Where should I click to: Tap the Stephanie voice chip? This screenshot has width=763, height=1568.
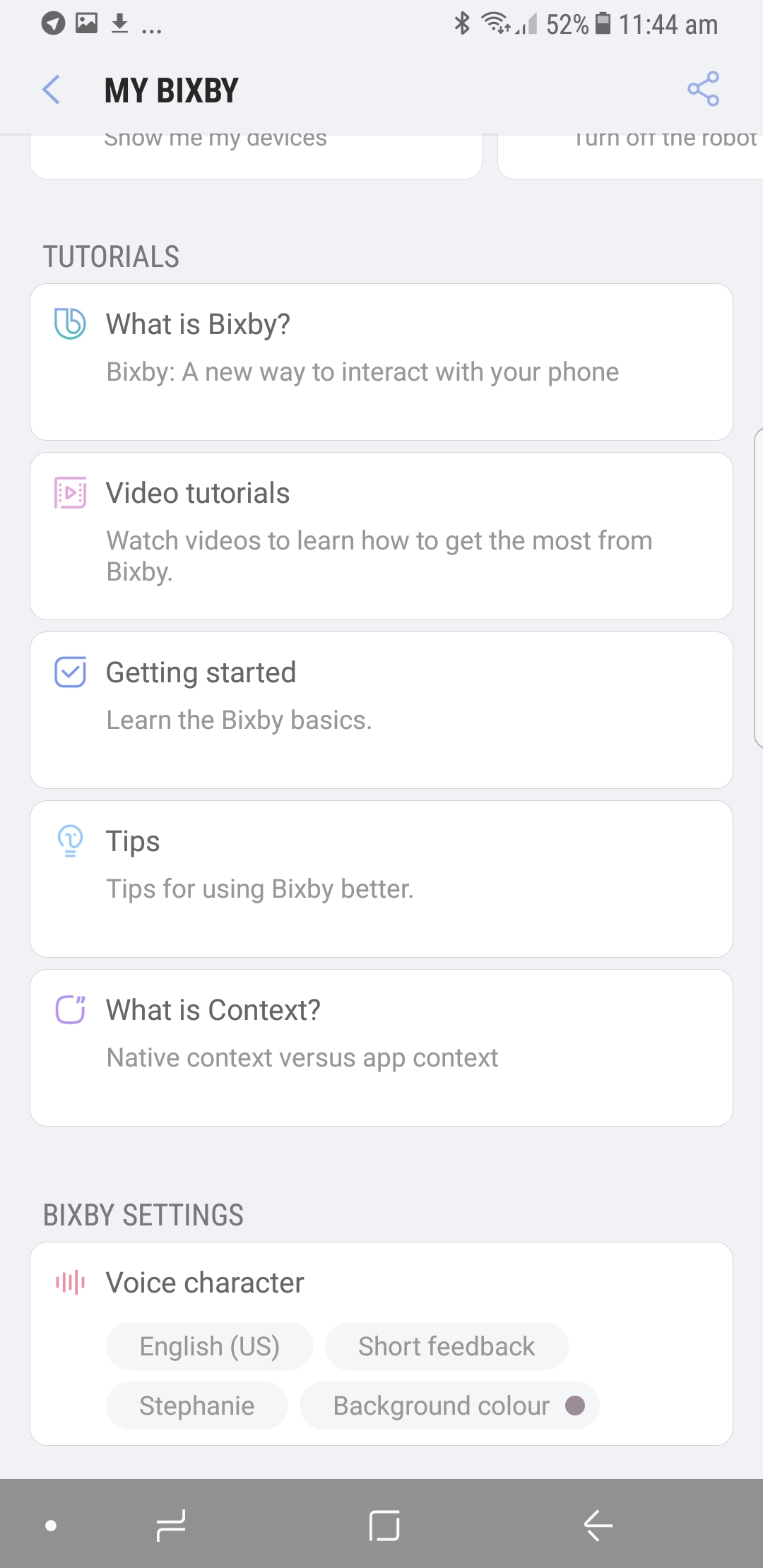tap(197, 1406)
